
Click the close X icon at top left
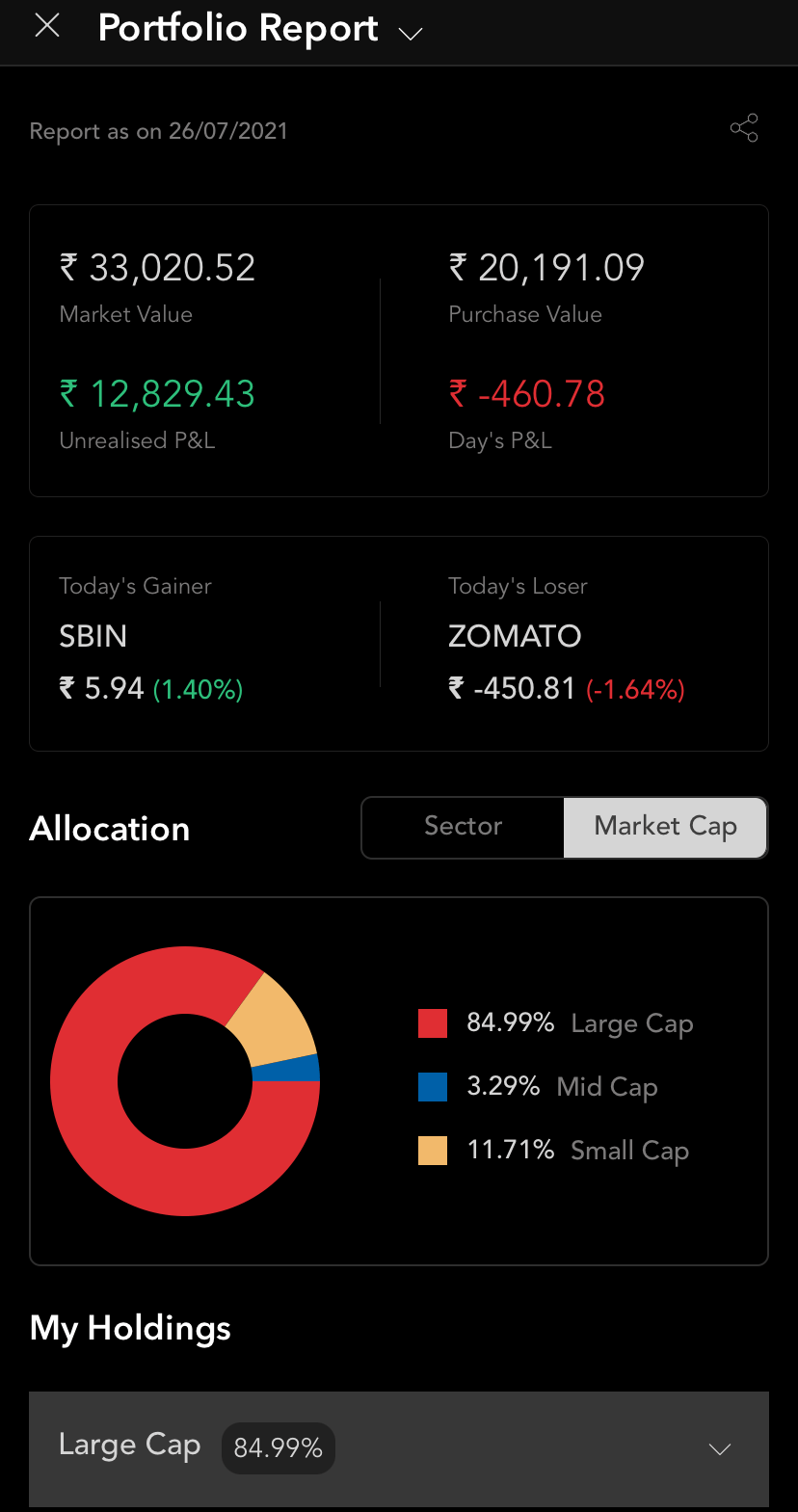(46, 26)
